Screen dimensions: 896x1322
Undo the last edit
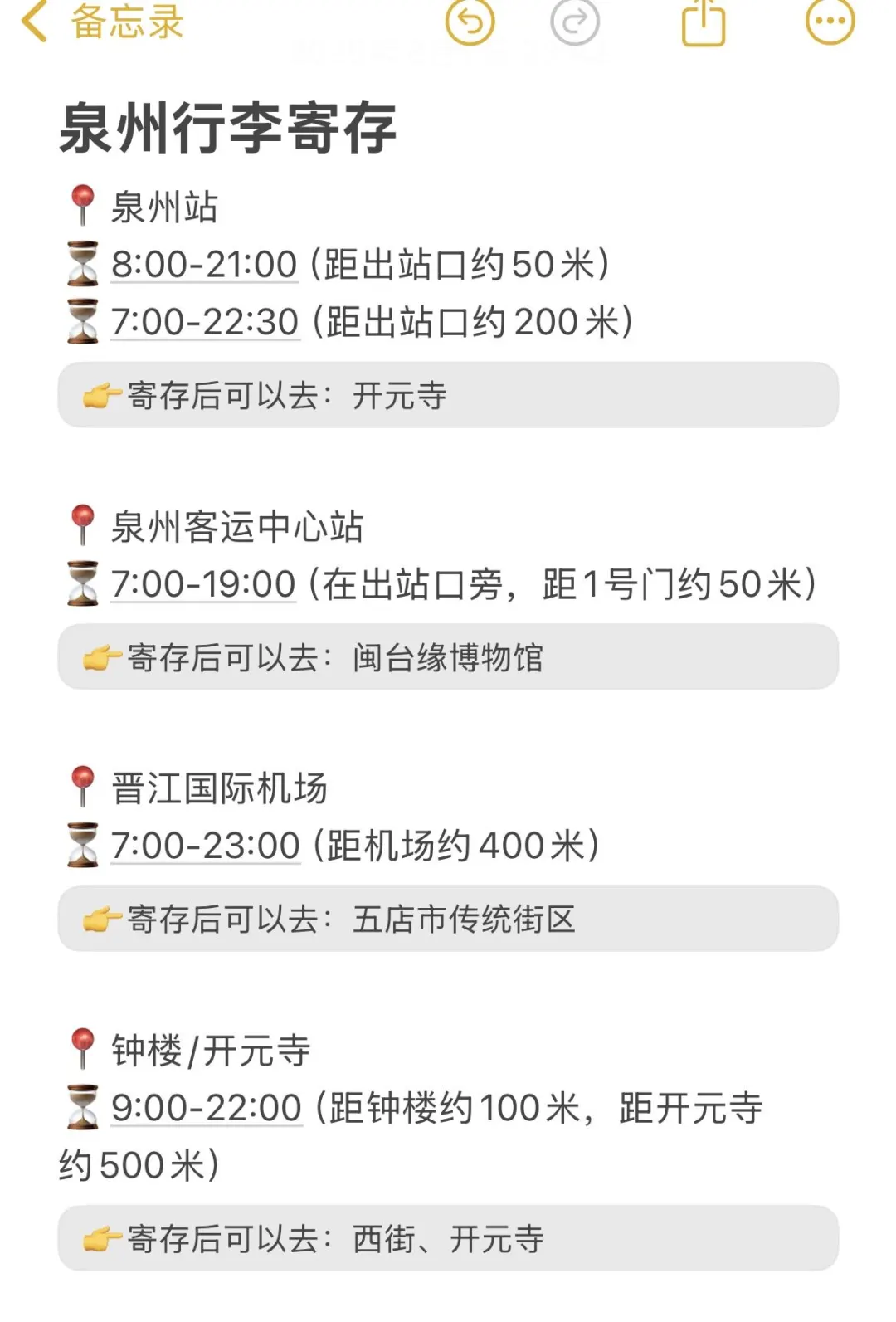470,22
